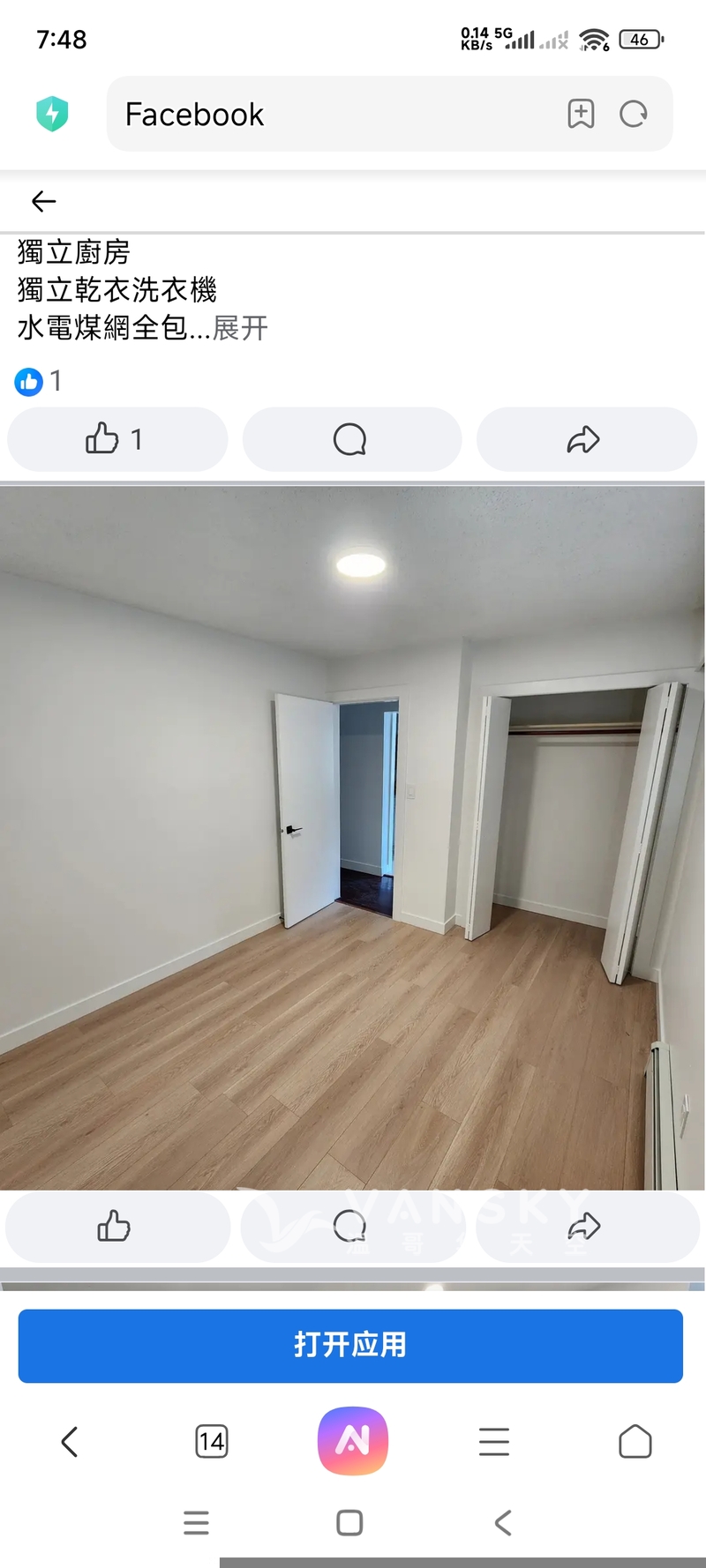Go back using the Facebook page arrow
Screen dimensions: 706x1568
coord(43,201)
